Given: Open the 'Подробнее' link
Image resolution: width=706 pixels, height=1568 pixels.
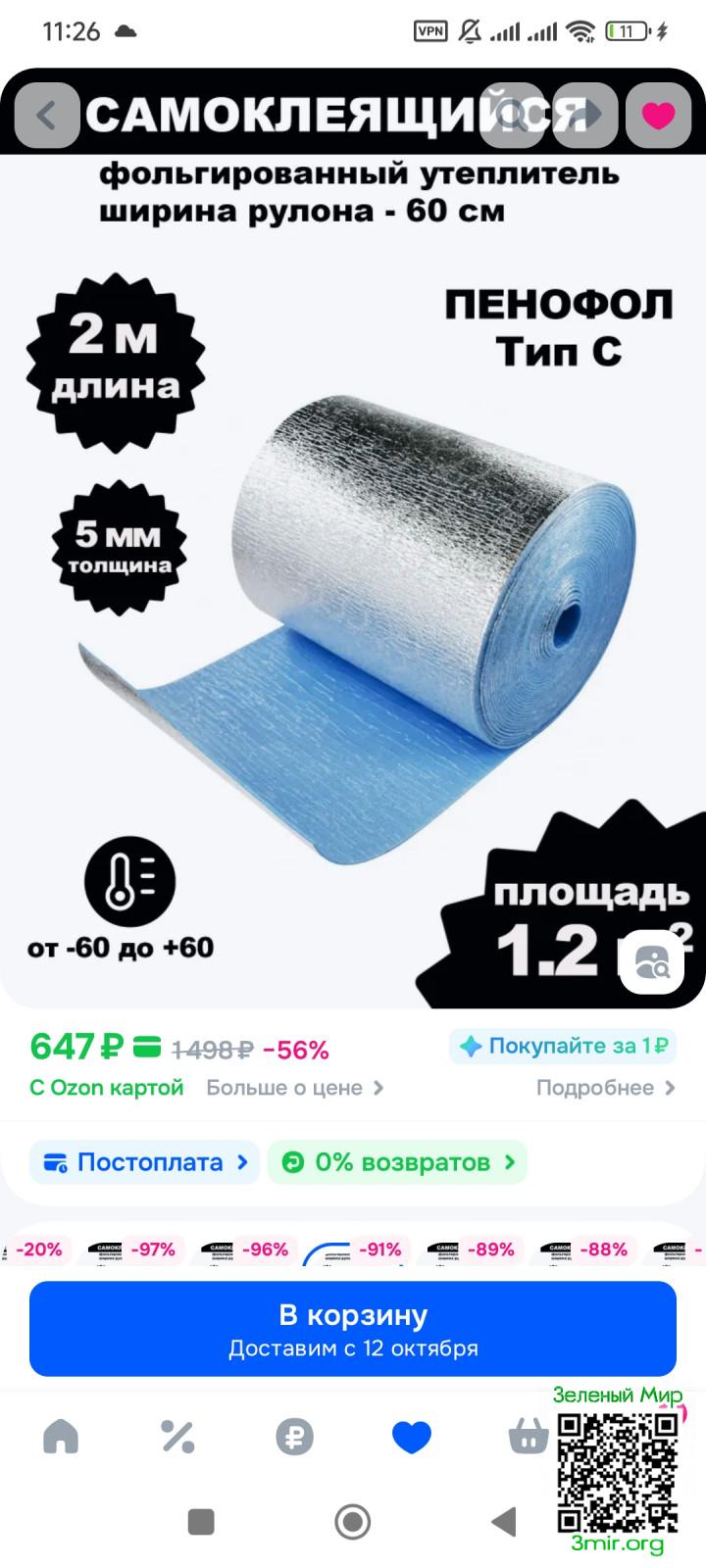Looking at the screenshot, I should coord(605,1088).
